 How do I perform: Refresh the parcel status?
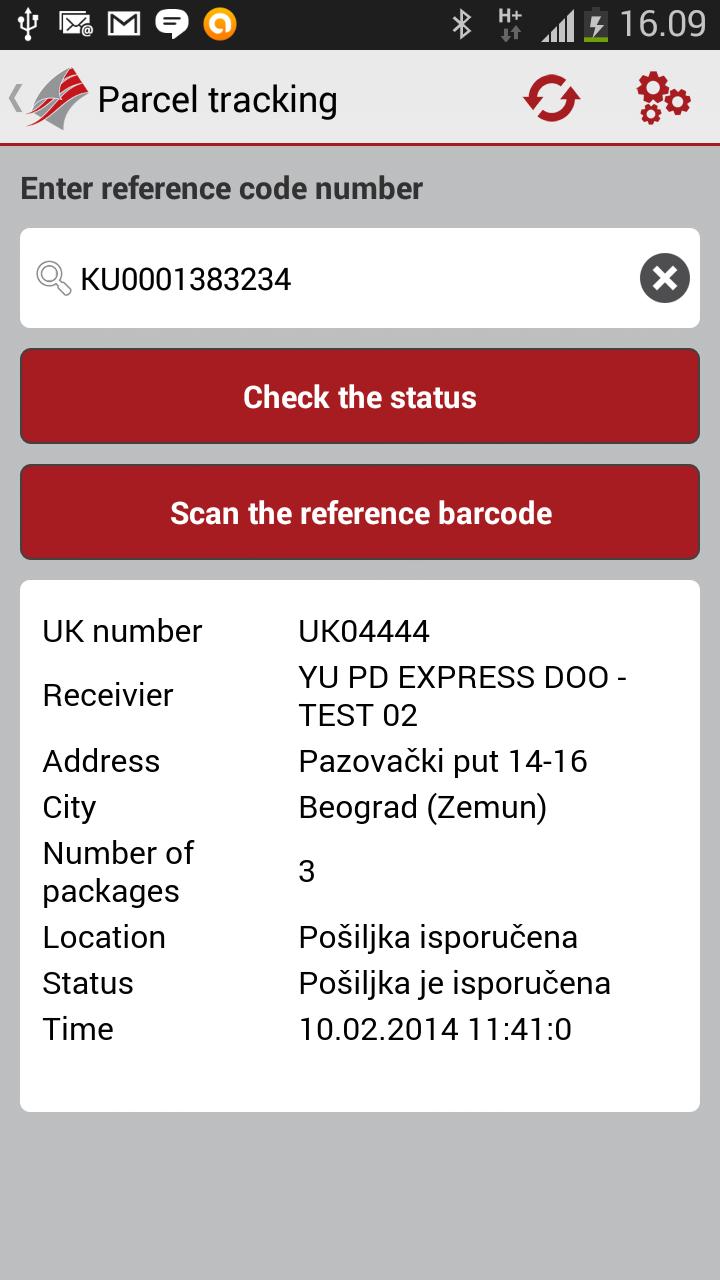(x=552, y=99)
